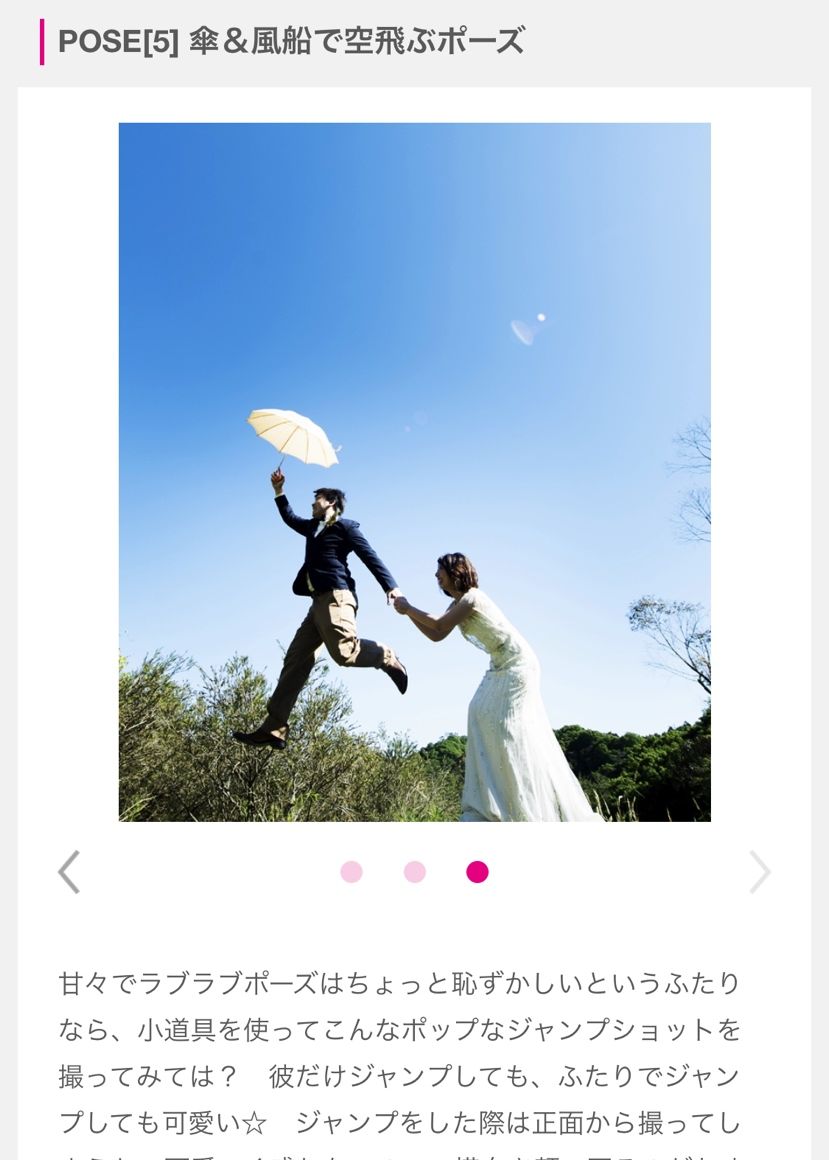Viewport: 829px width, 1160px height.
Task: Go to the previous carousel photo
Action: pos(68,872)
